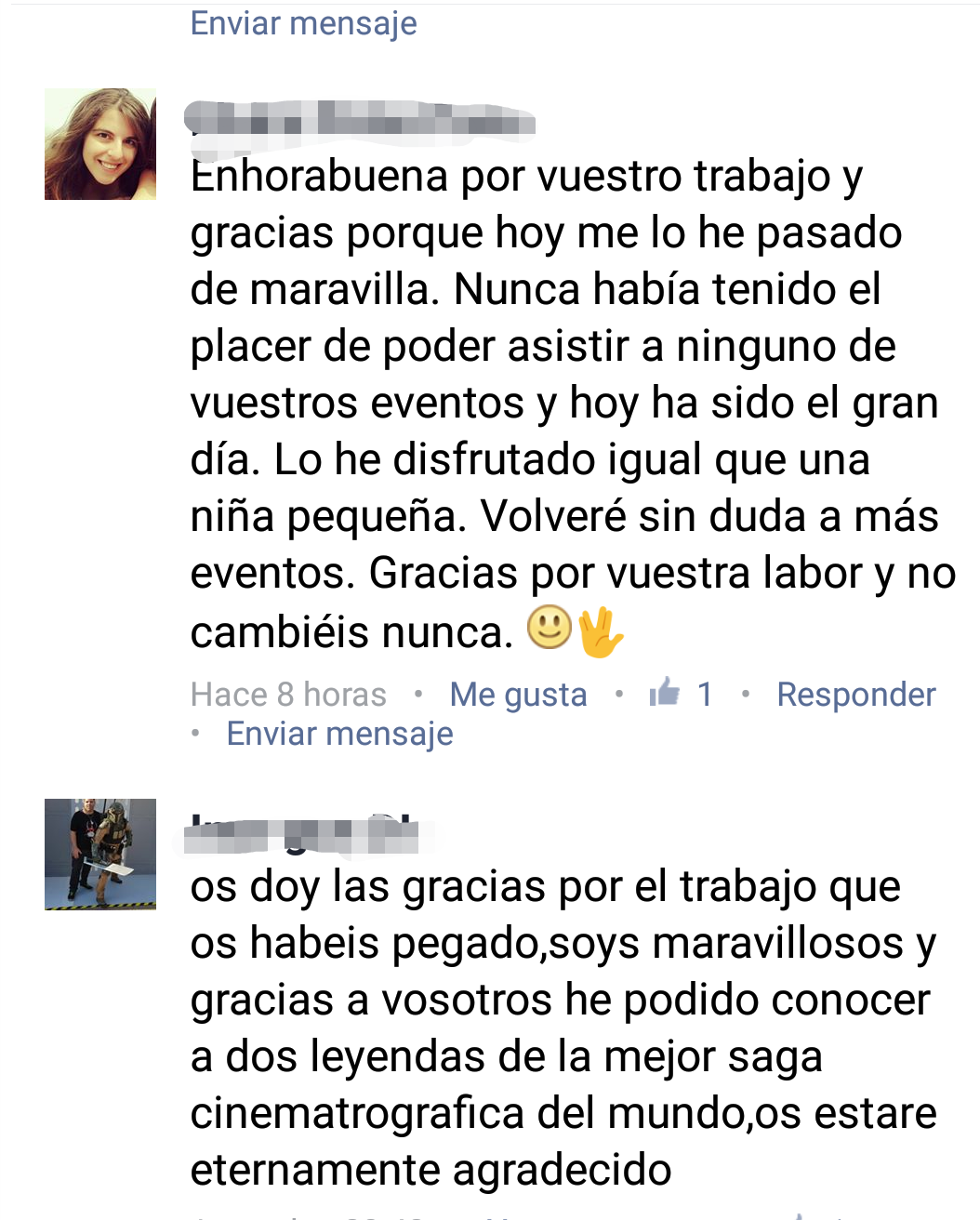The image size is (980, 1220).
Task: Tap Enviar mensaje under the Enhorabuena comment
Action: tap(339, 734)
